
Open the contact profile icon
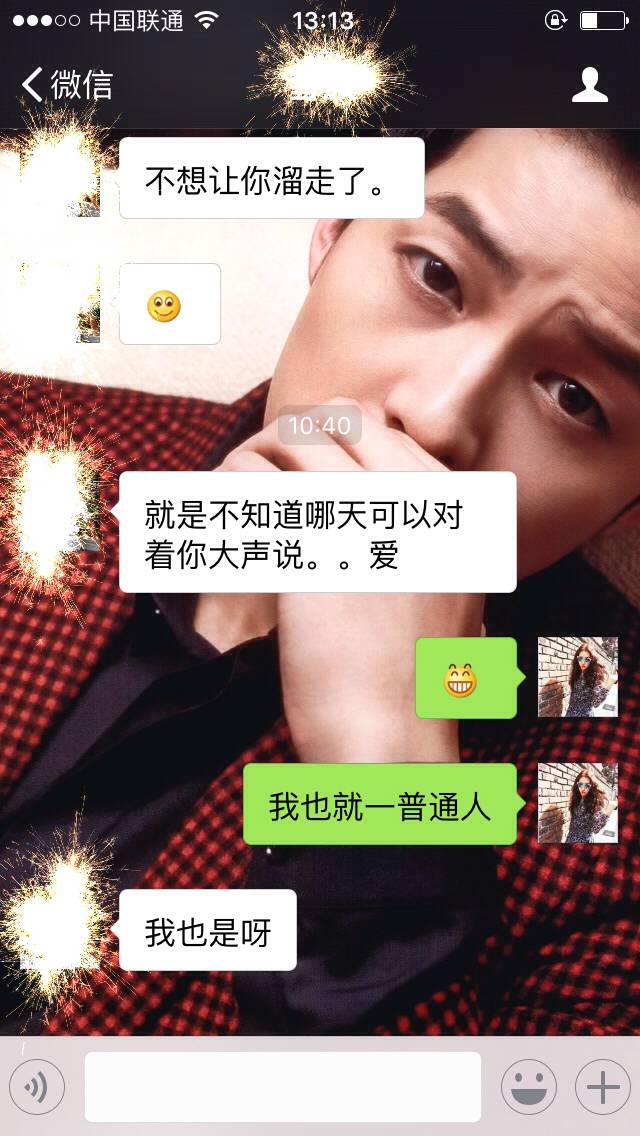click(590, 85)
